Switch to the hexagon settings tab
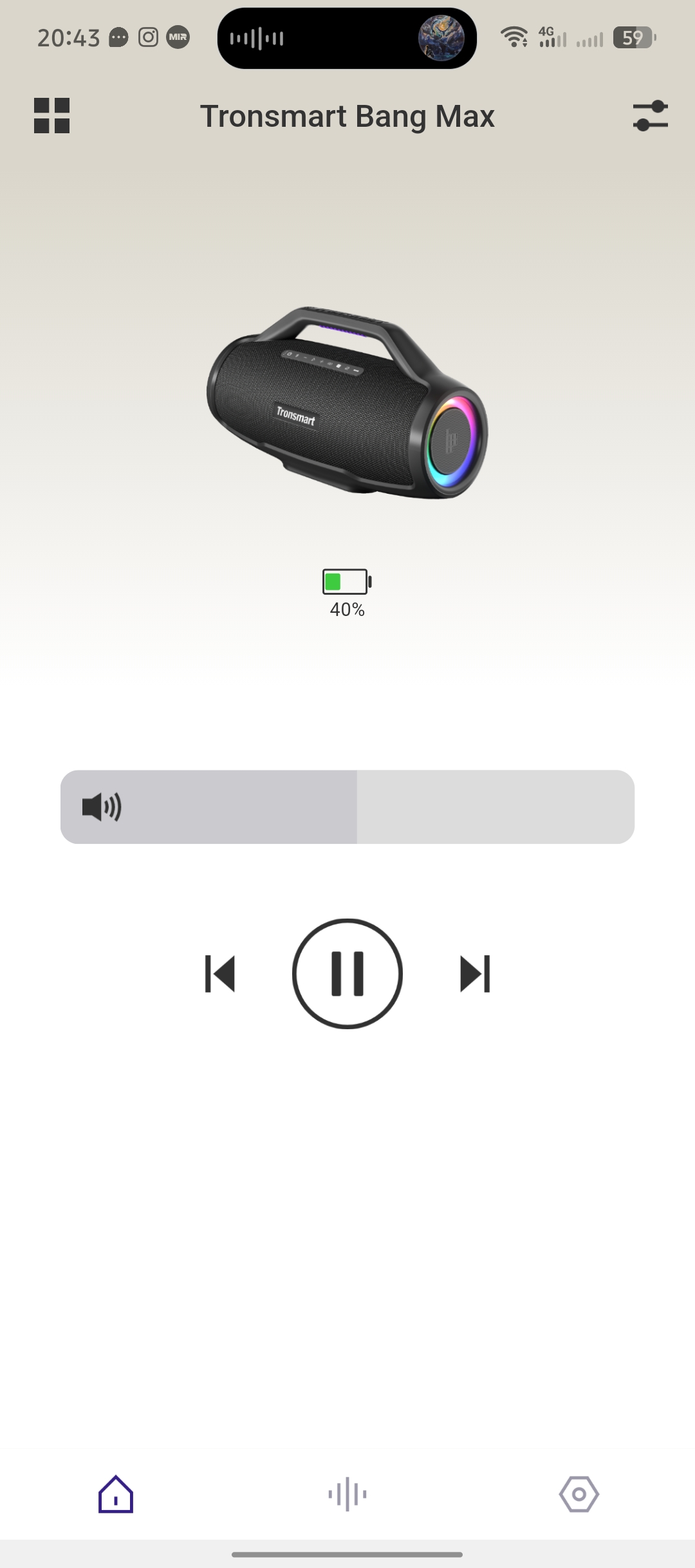Screen dimensions: 695x1568 click(579, 1494)
